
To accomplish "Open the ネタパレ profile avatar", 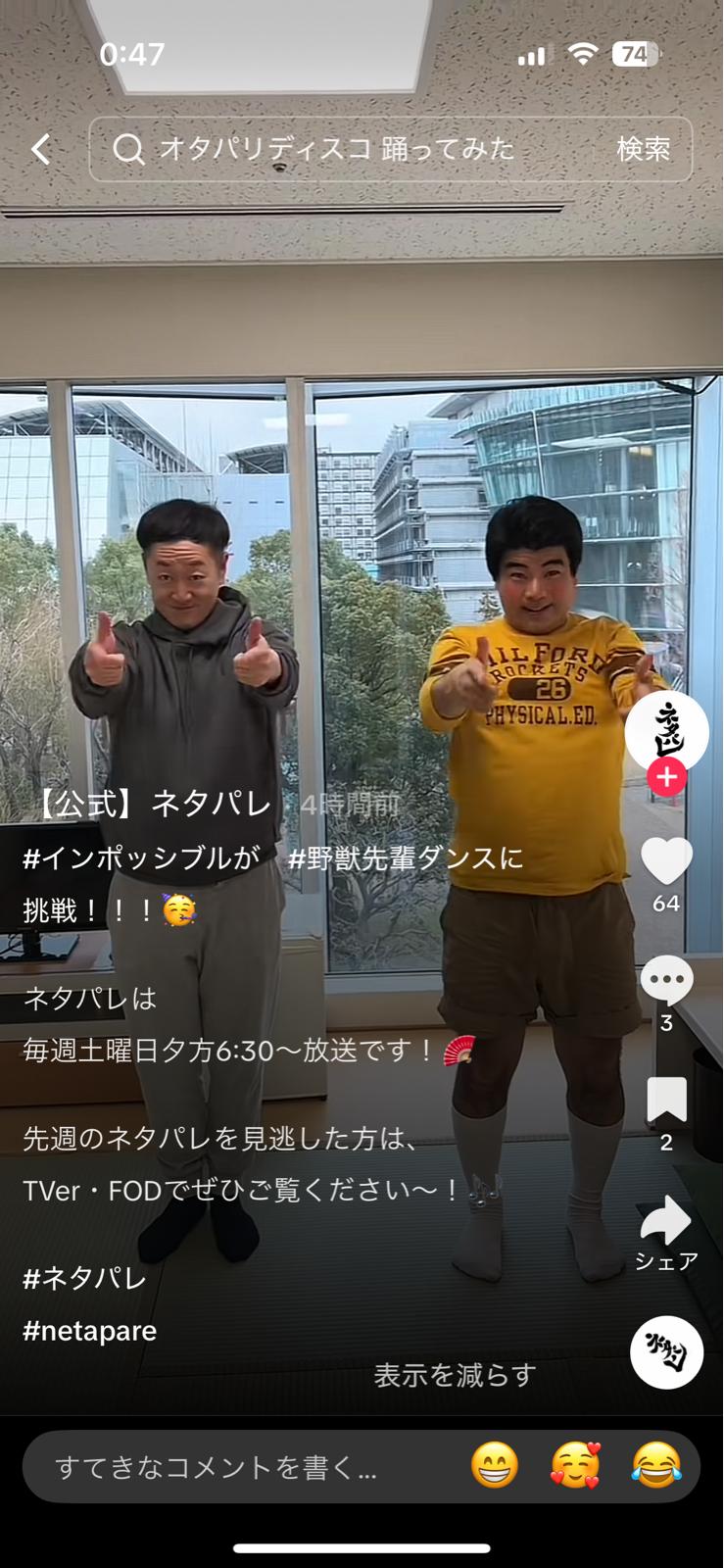I will point(667,731).
